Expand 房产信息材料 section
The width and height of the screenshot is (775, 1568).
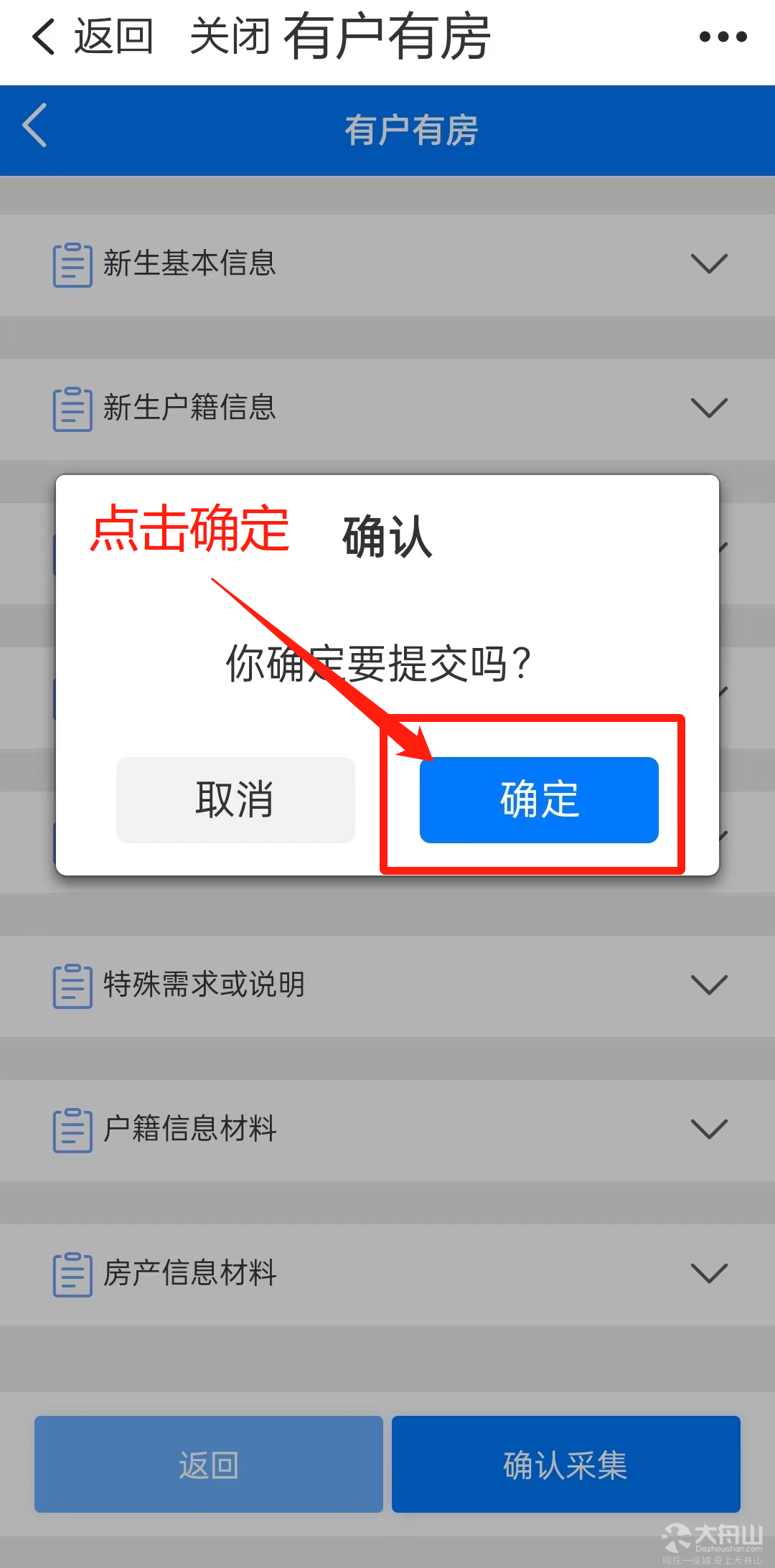click(387, 1274)
